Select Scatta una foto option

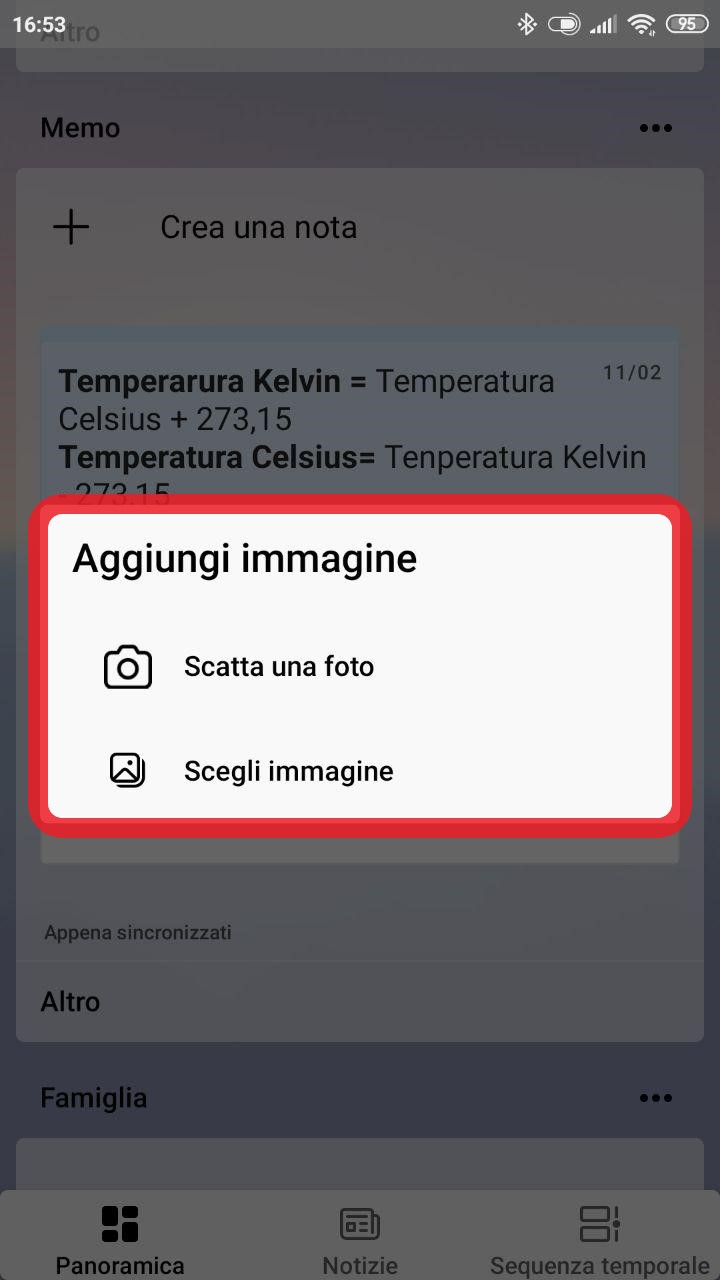point(360,667)
